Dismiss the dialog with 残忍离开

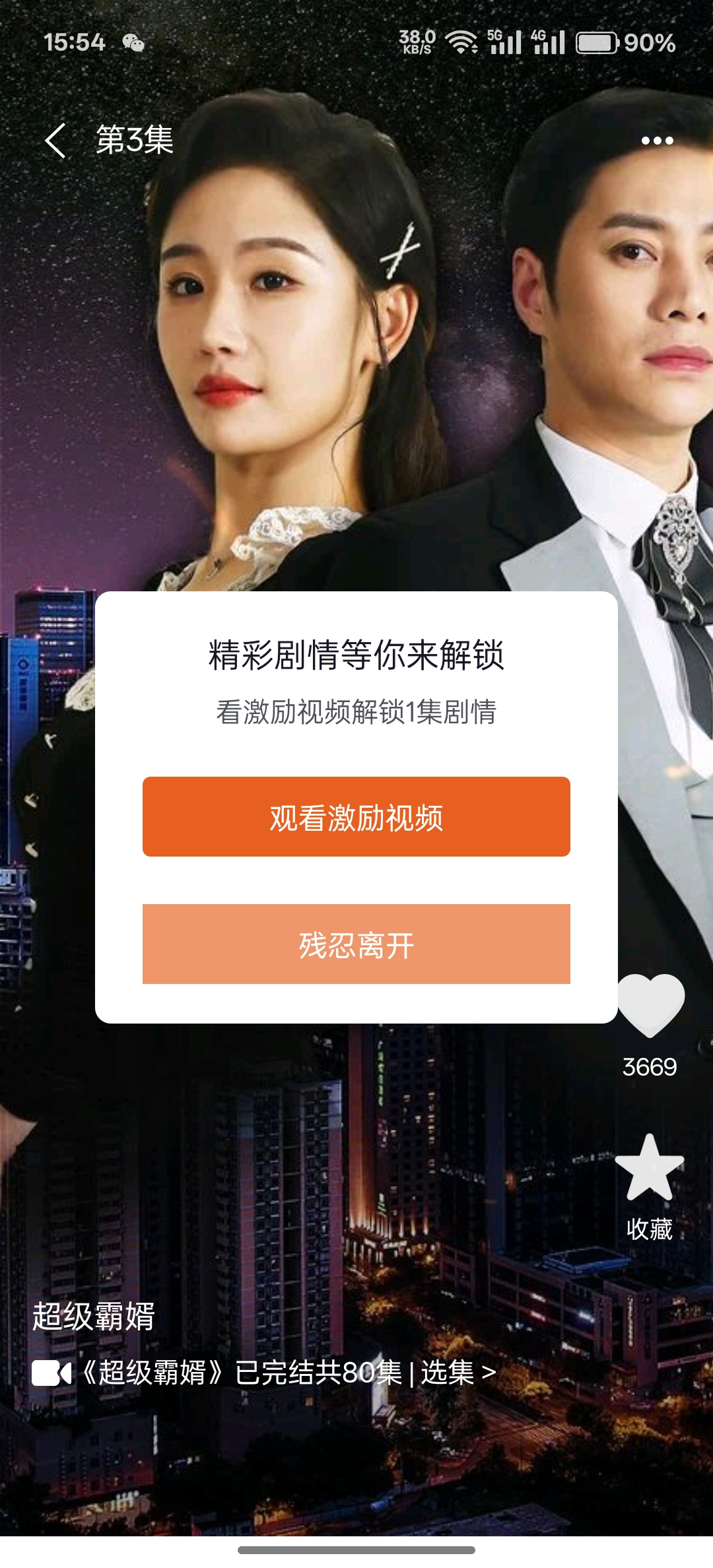click(x=356, y=944)
